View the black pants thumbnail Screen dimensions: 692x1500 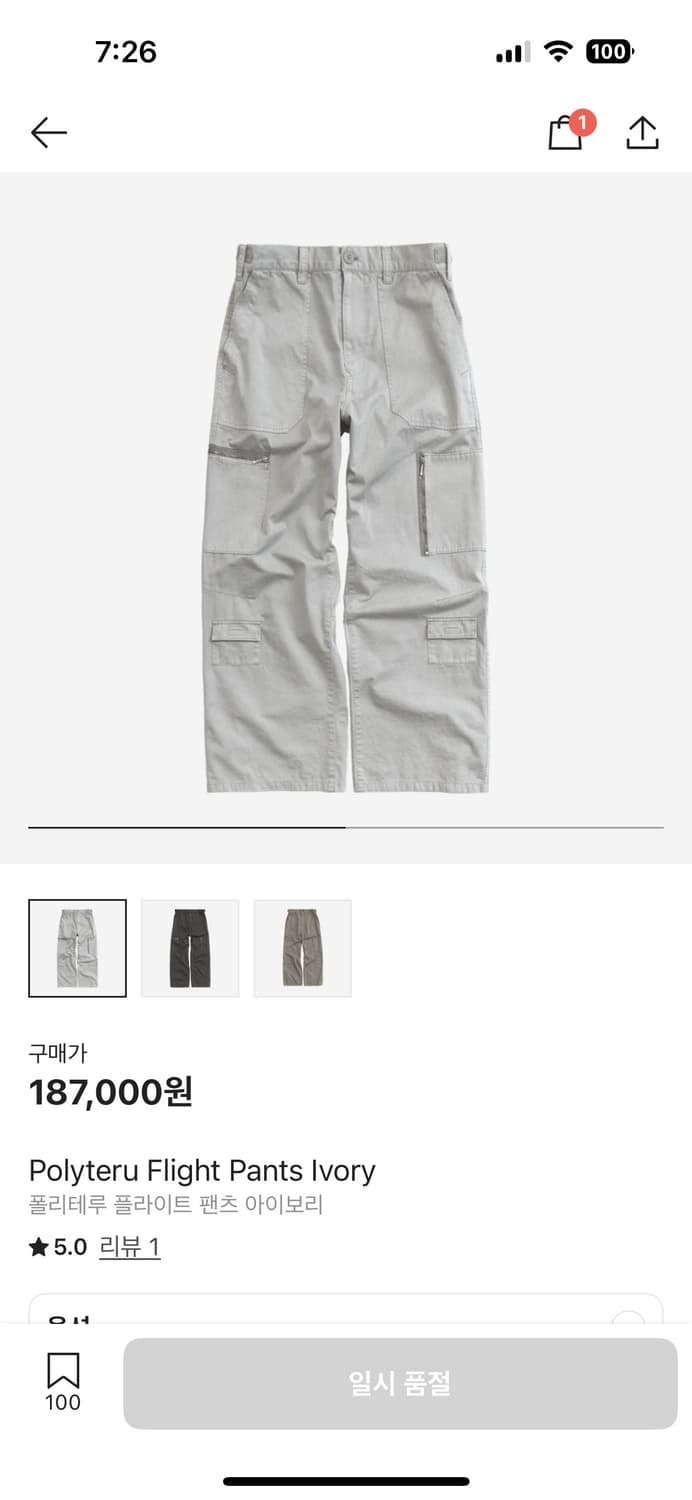pyautogui.click(x=190, y=948)
